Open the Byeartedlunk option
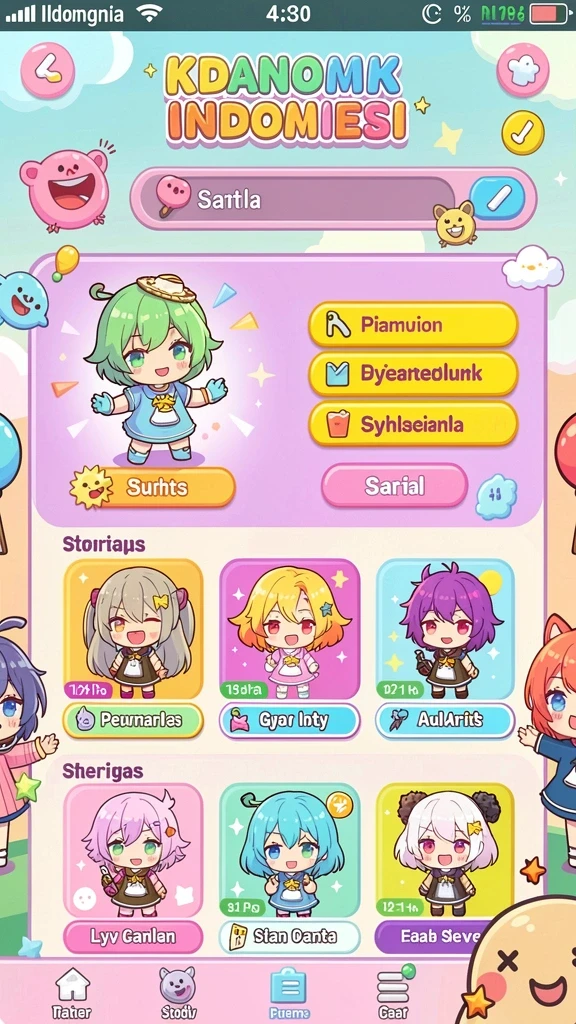The width and height of the screenshot is (576, 1024). coord(413,374)
